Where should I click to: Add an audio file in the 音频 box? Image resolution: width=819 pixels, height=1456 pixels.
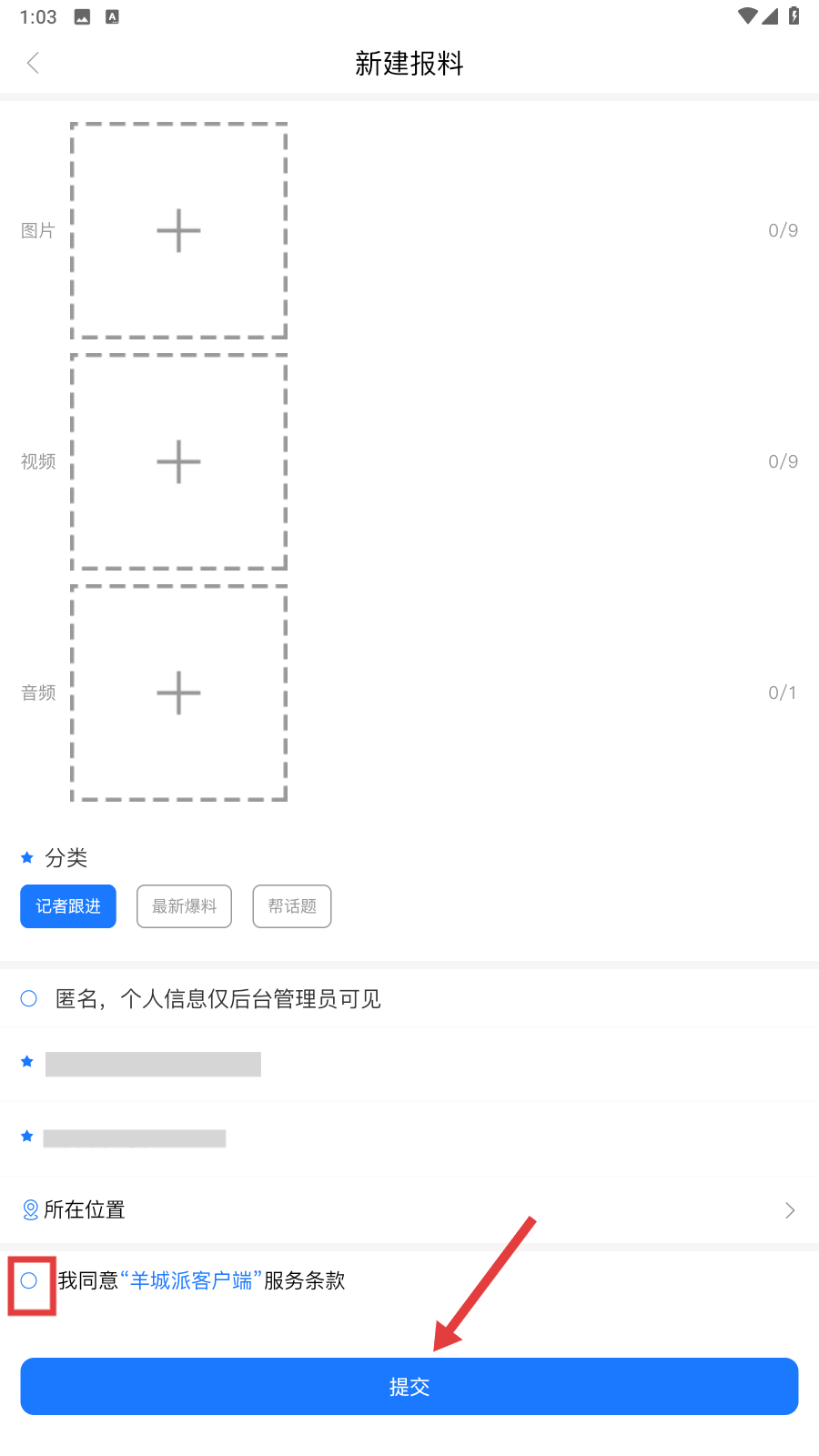pos(178,693)
